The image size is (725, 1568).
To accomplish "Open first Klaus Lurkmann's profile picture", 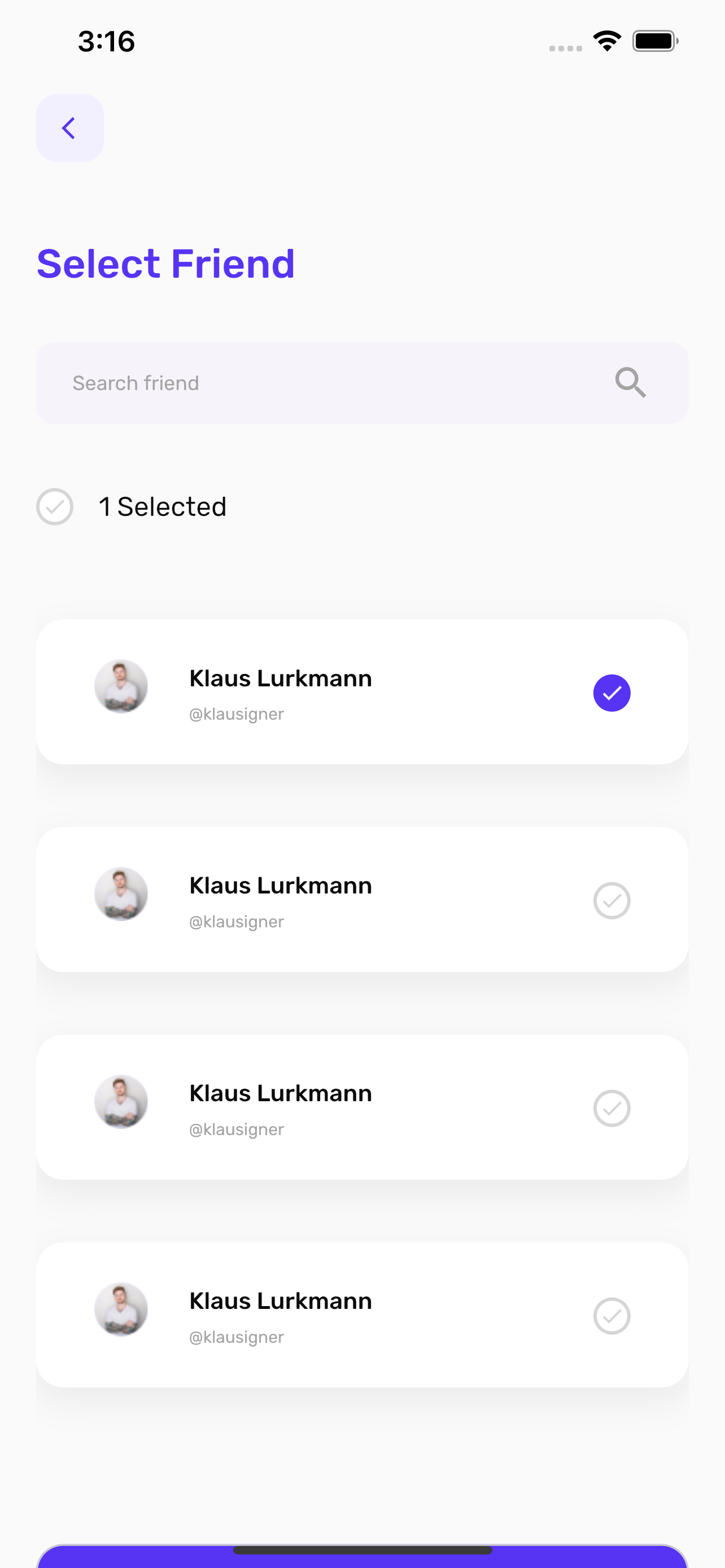I will [x=121, y=686].
